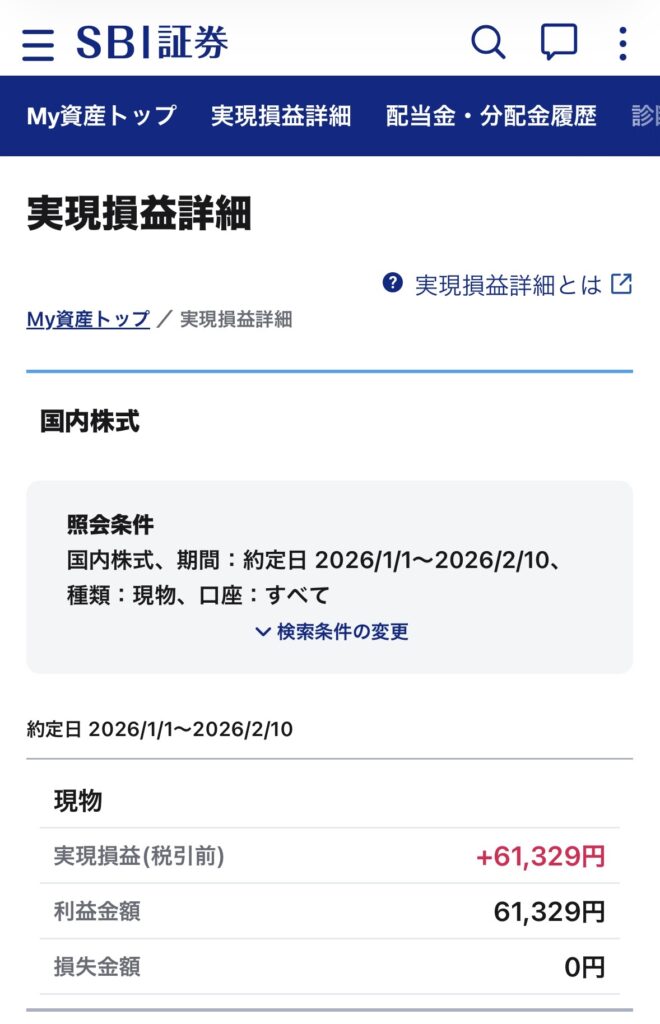Open the hamburger drawer menu
Viewport: 660px width, 1024px height.
(x=38, y=44)
